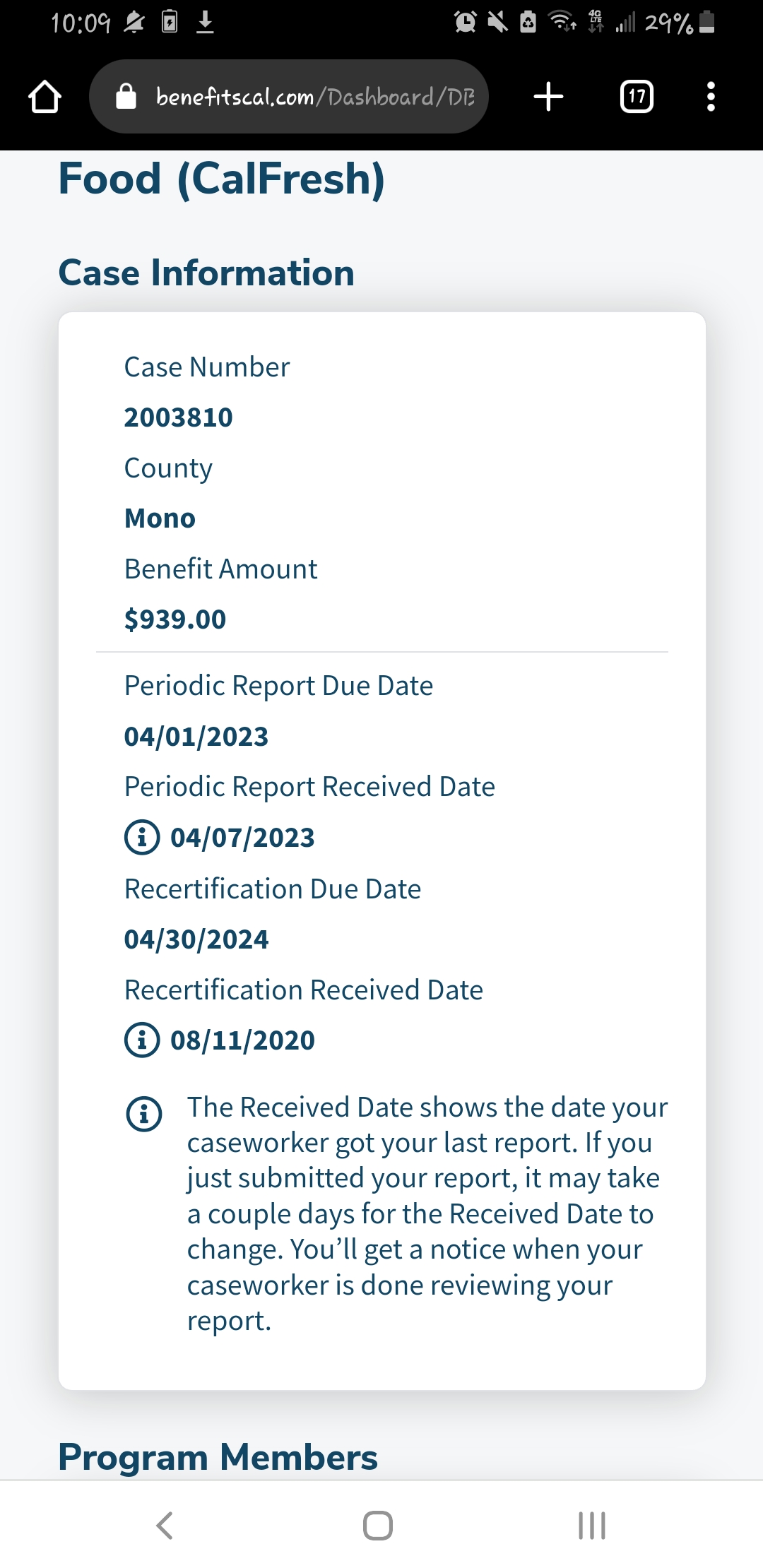Go to the browser home page
The width and height of the screenshot is (763, 1568).
[x=45, y=97]
